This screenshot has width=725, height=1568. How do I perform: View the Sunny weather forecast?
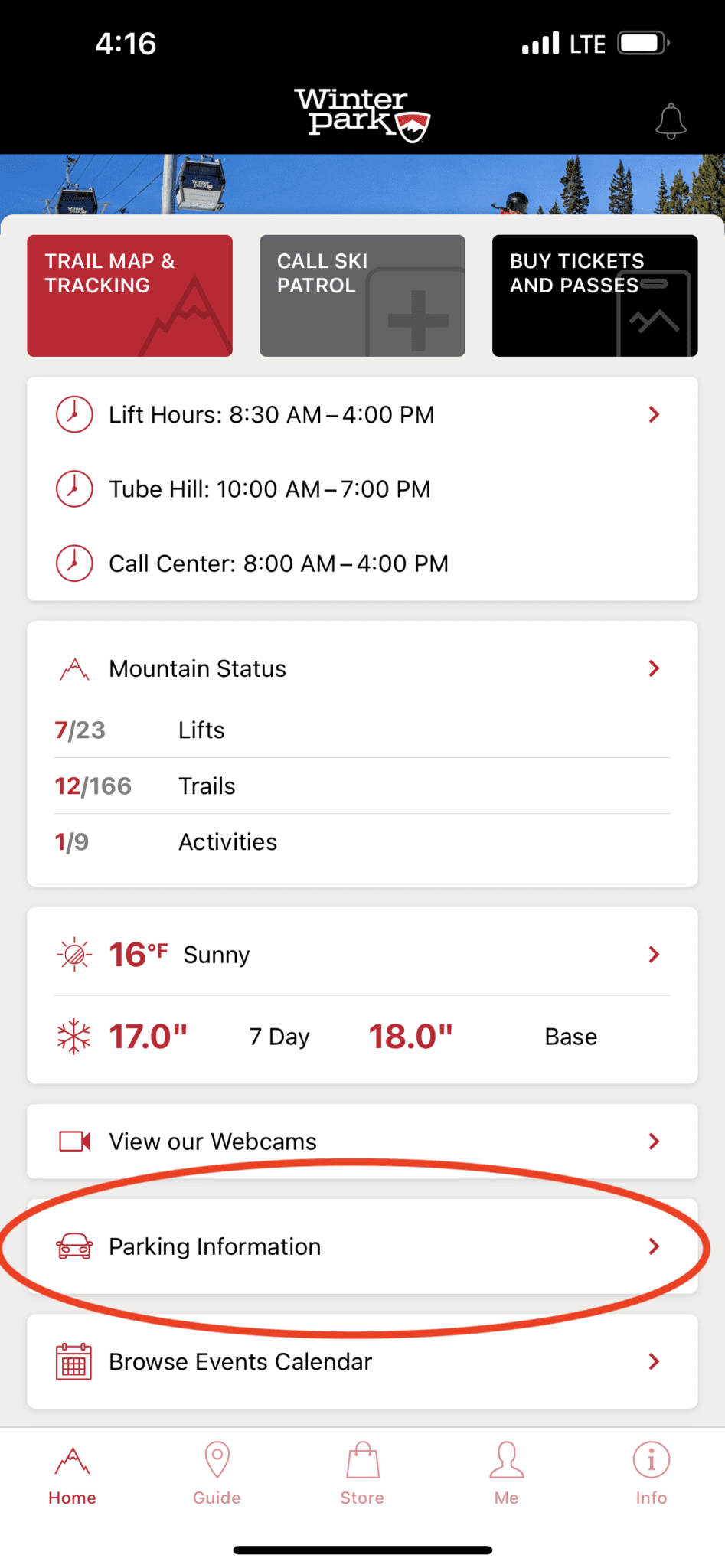point(362,954)
